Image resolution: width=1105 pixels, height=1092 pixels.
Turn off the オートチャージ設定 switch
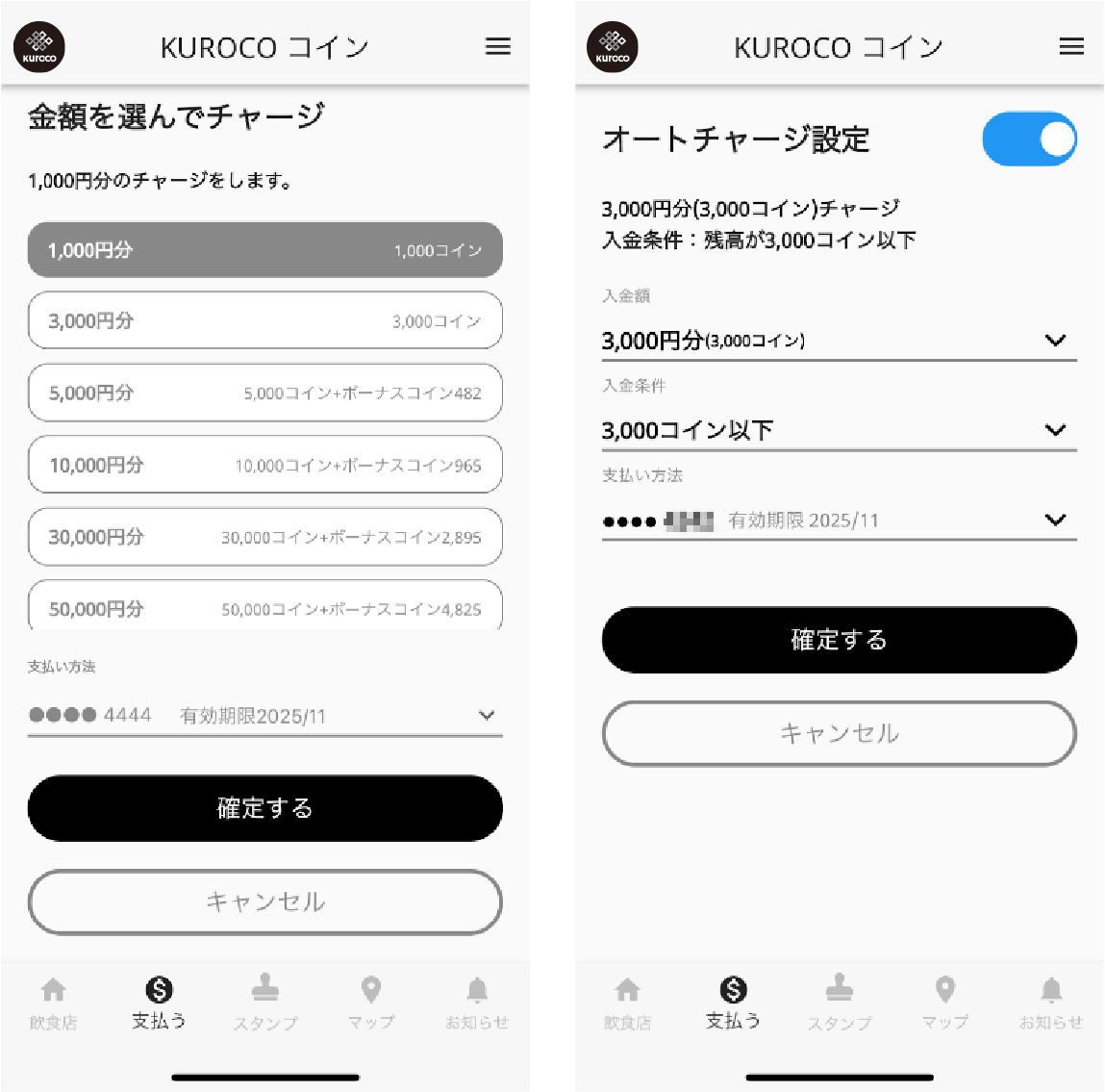1029,140
